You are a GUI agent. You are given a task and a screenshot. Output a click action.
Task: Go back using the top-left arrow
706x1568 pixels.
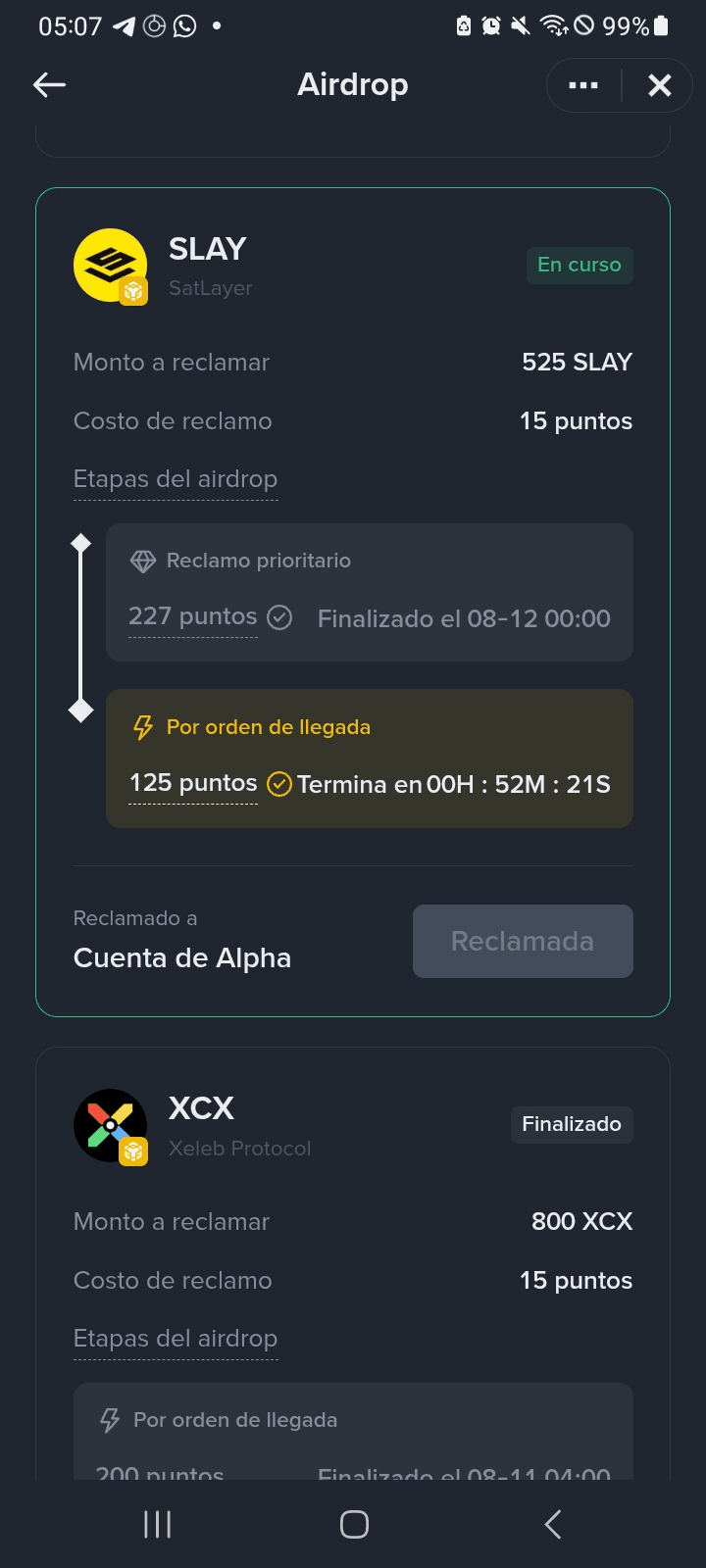pos(49,85)
